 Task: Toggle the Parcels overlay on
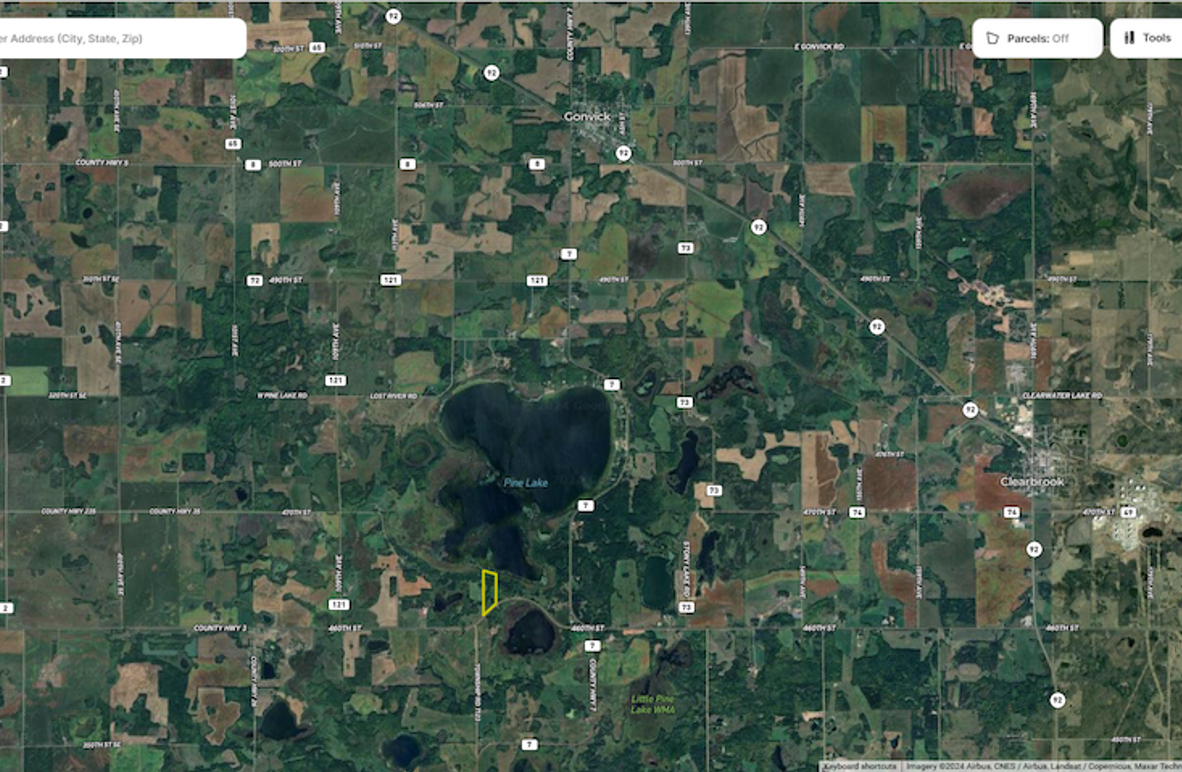pyautogui.click(x=1037, y=39)
